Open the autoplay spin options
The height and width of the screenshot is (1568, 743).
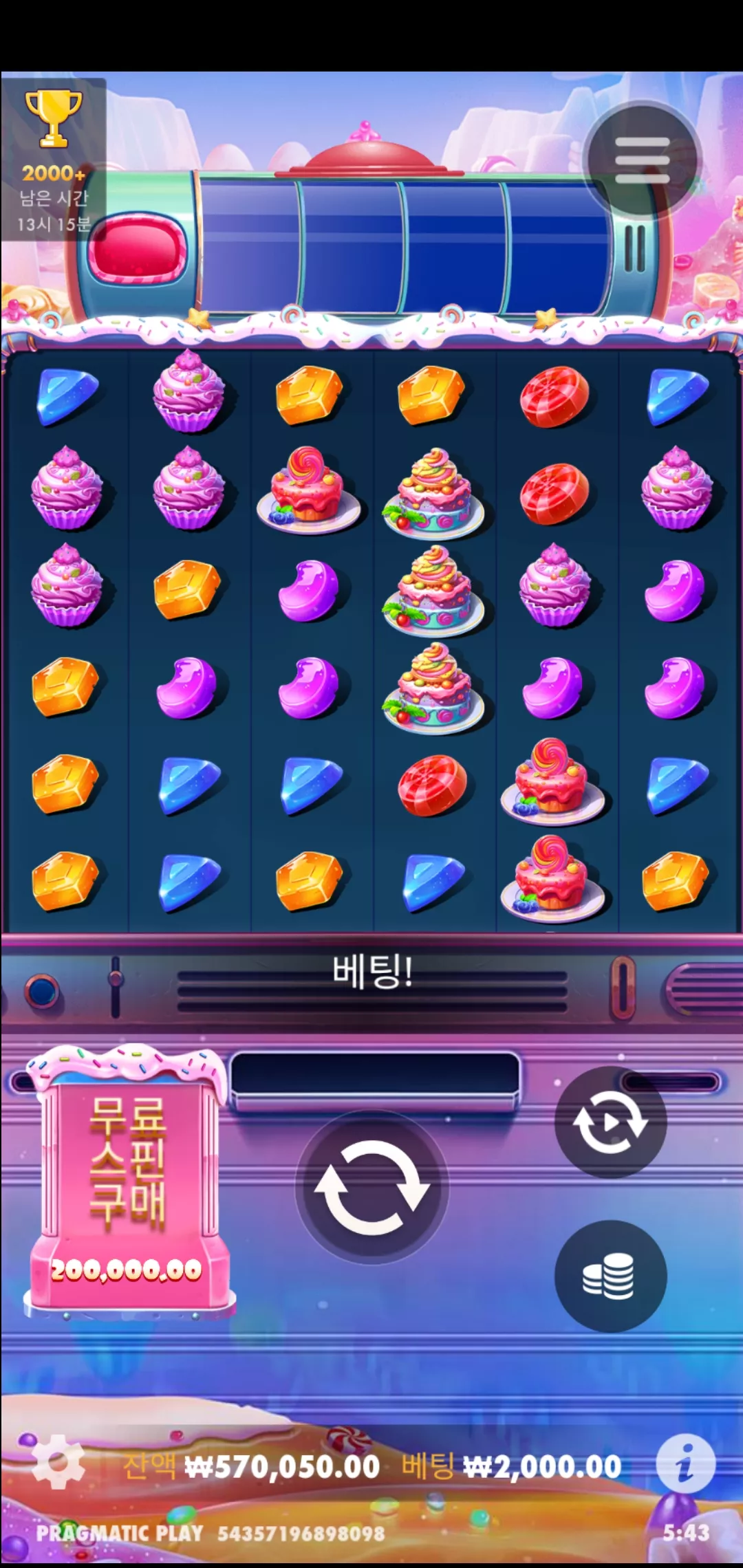[x=610, y=1122]
